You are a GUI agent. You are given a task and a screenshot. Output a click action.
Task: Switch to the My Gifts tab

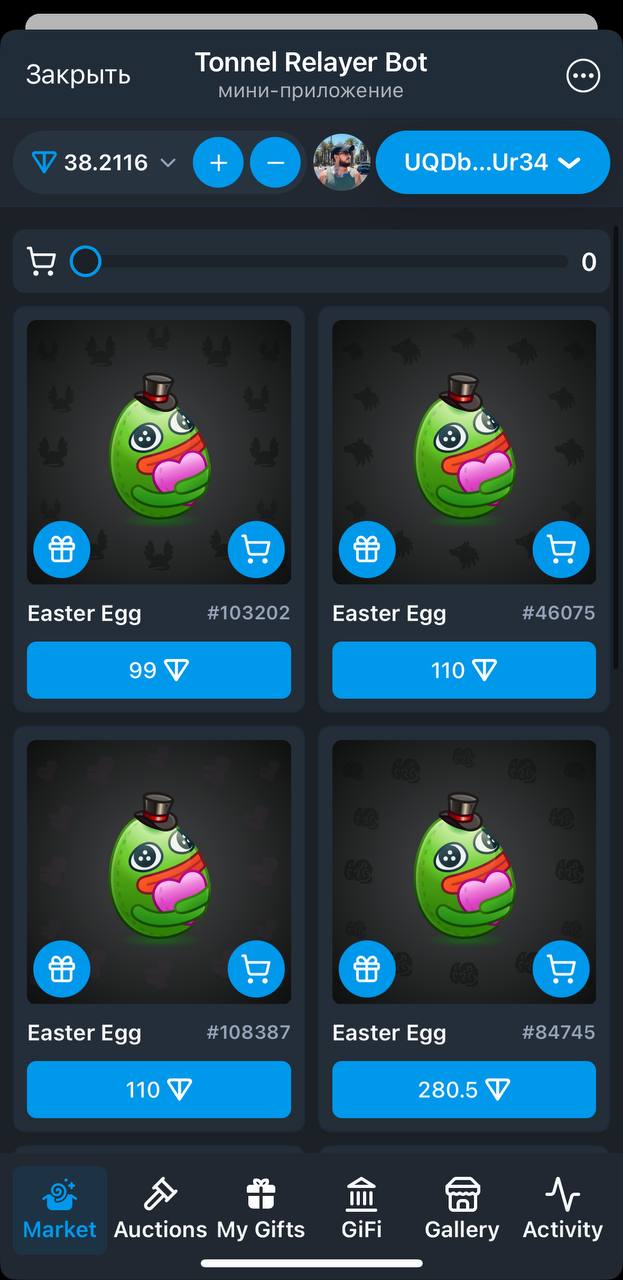[x=261, y=1209]
